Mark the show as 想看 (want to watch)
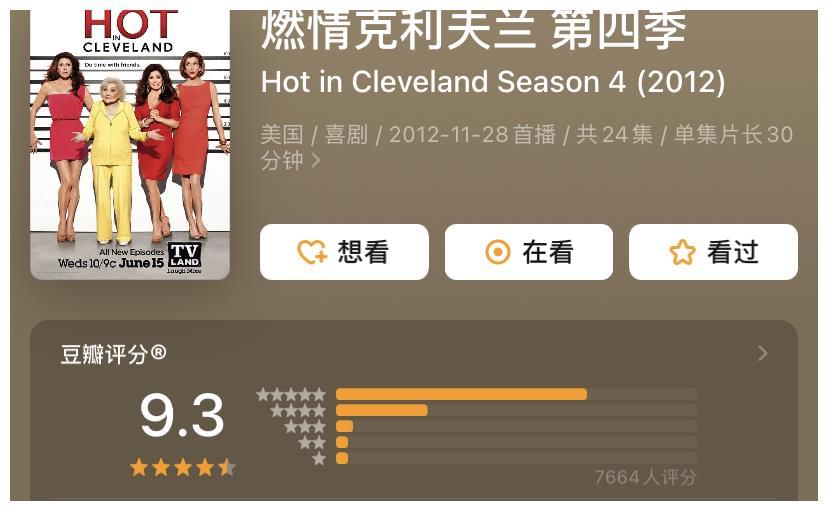 click(x=344, y=252)
